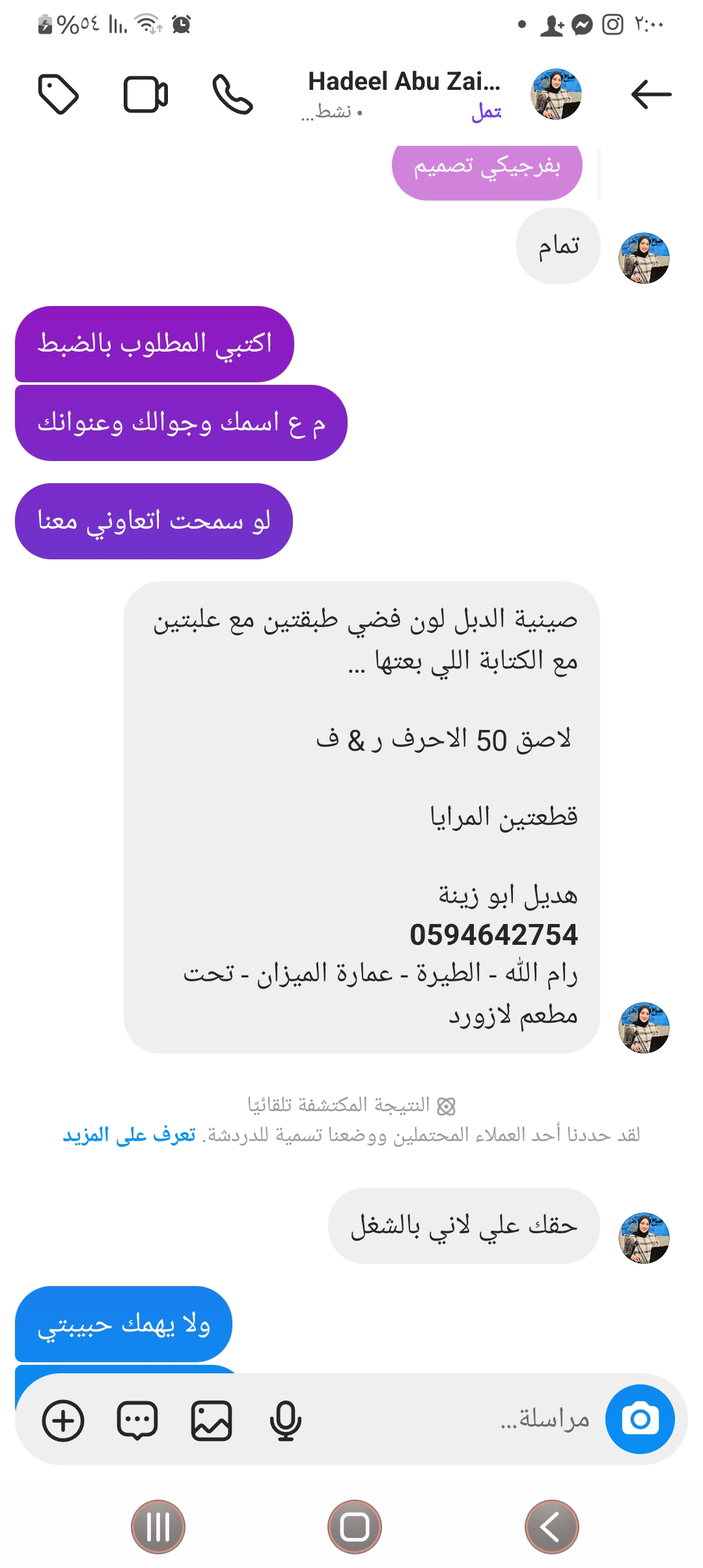Go back using the top arrow
Viewport: 703px width, 1568px height.
(x=651, y=94)
